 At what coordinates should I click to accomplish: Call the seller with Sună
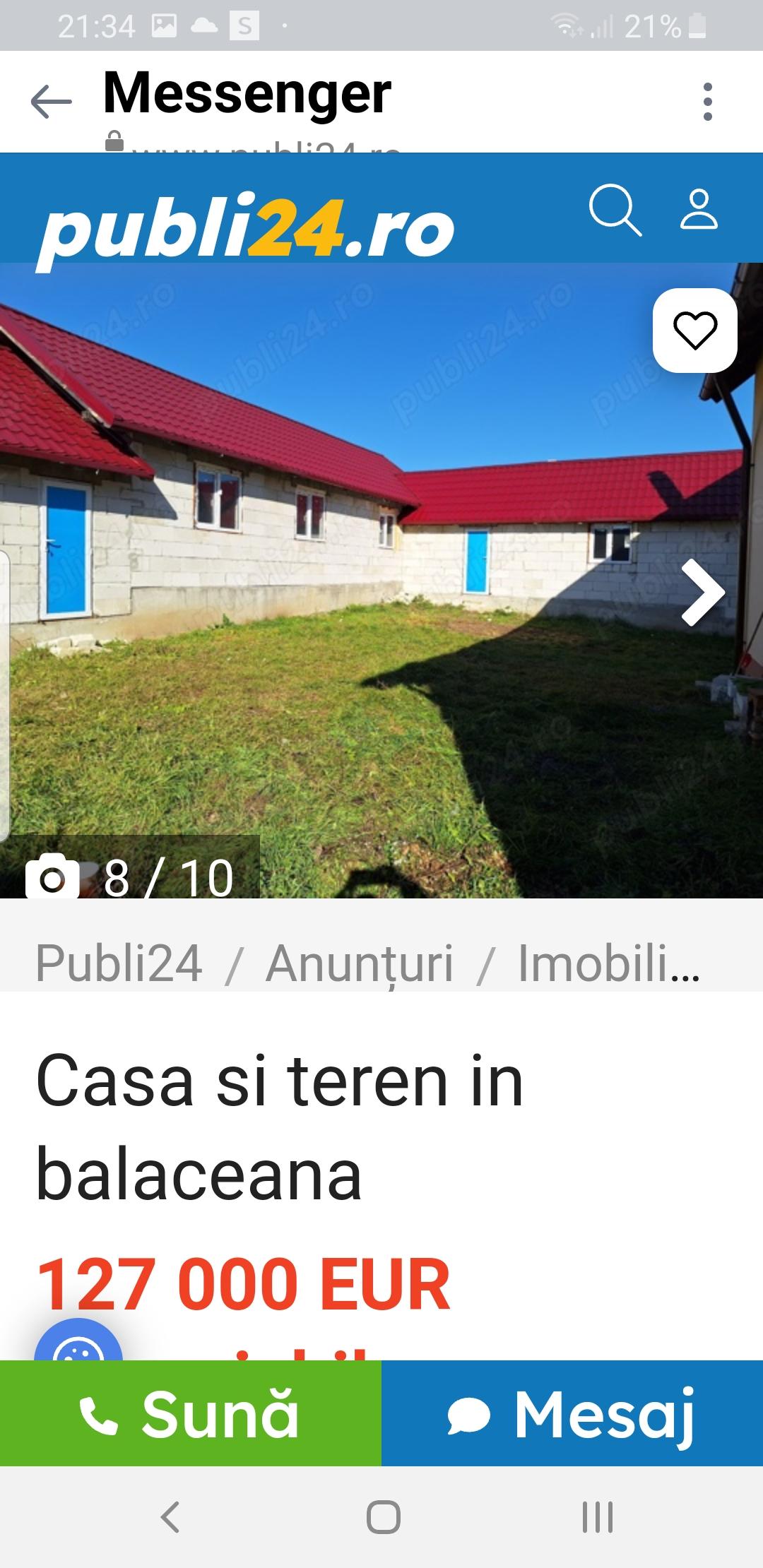click(x=191, y=1414)
